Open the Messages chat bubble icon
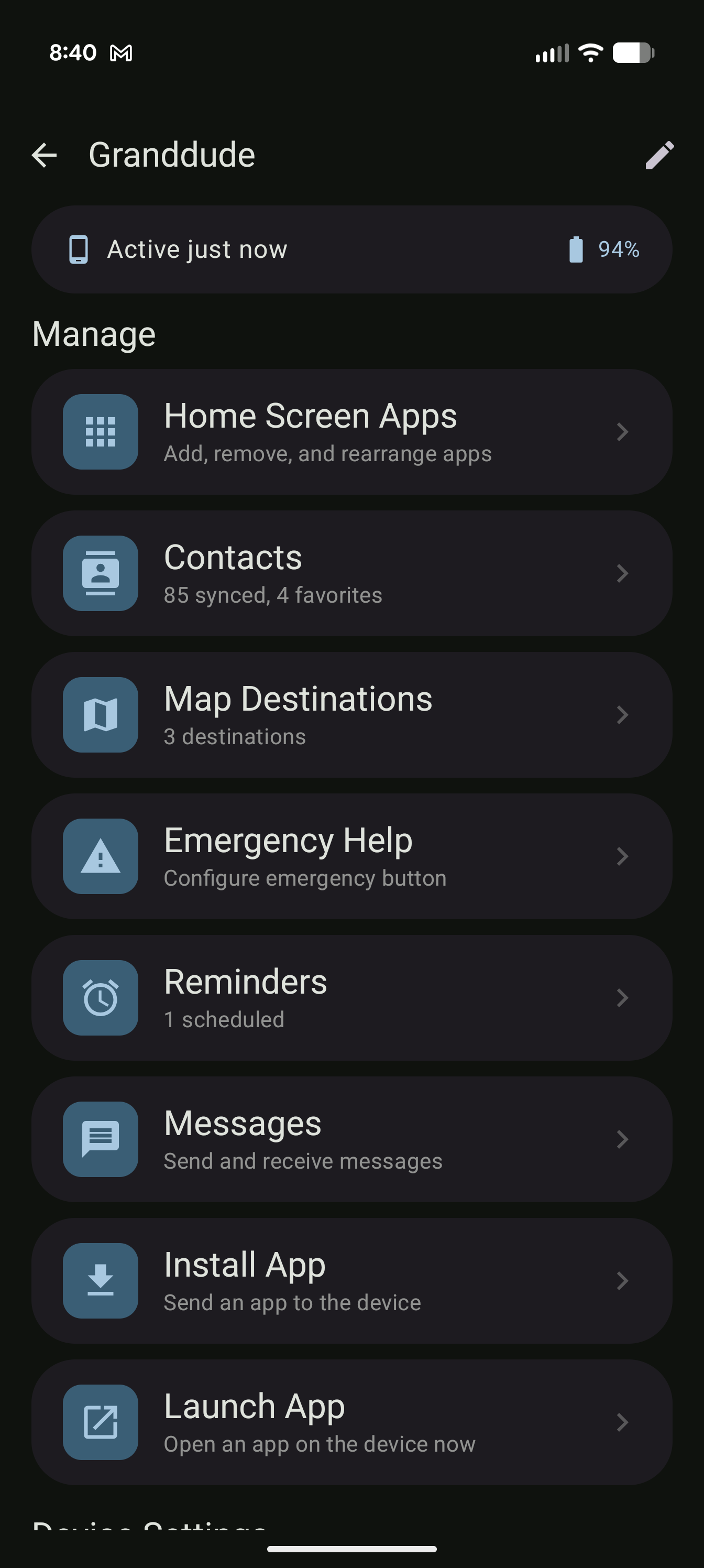This screenshot has height=1568, width=704. (x=101, y=1139)
